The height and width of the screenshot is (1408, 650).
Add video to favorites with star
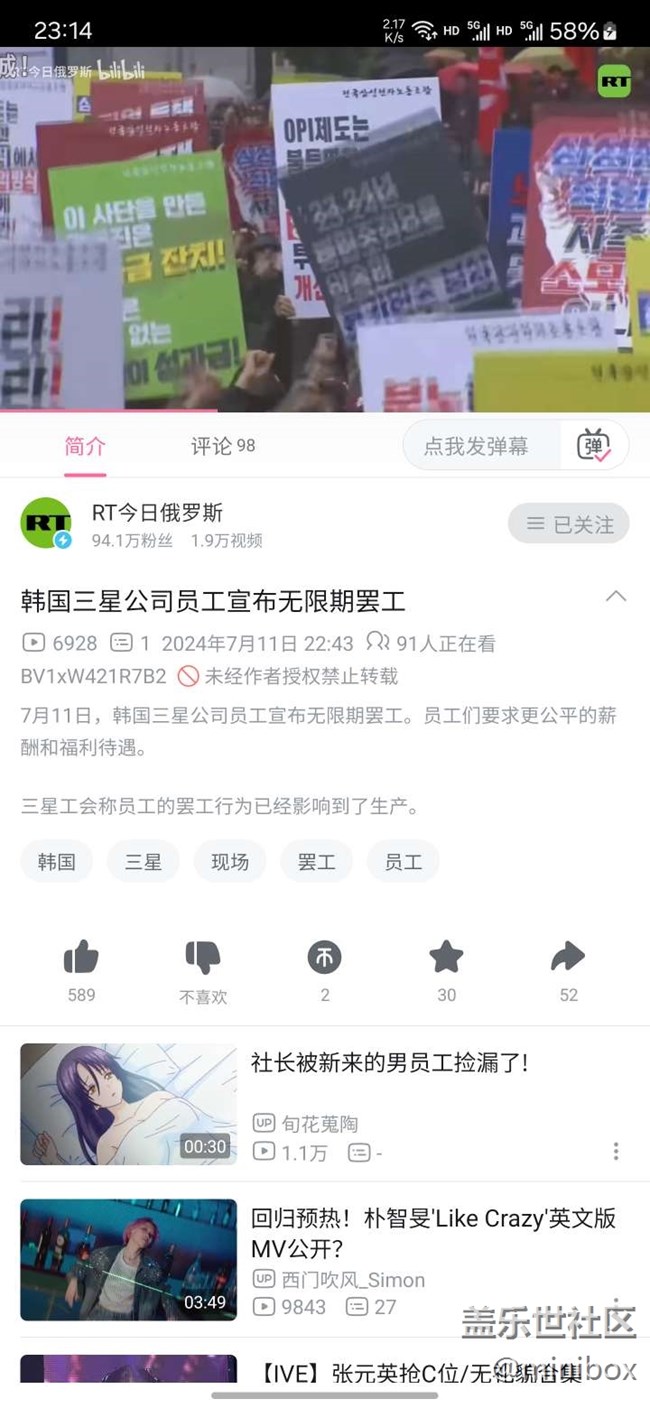click(x=446, y=959)
